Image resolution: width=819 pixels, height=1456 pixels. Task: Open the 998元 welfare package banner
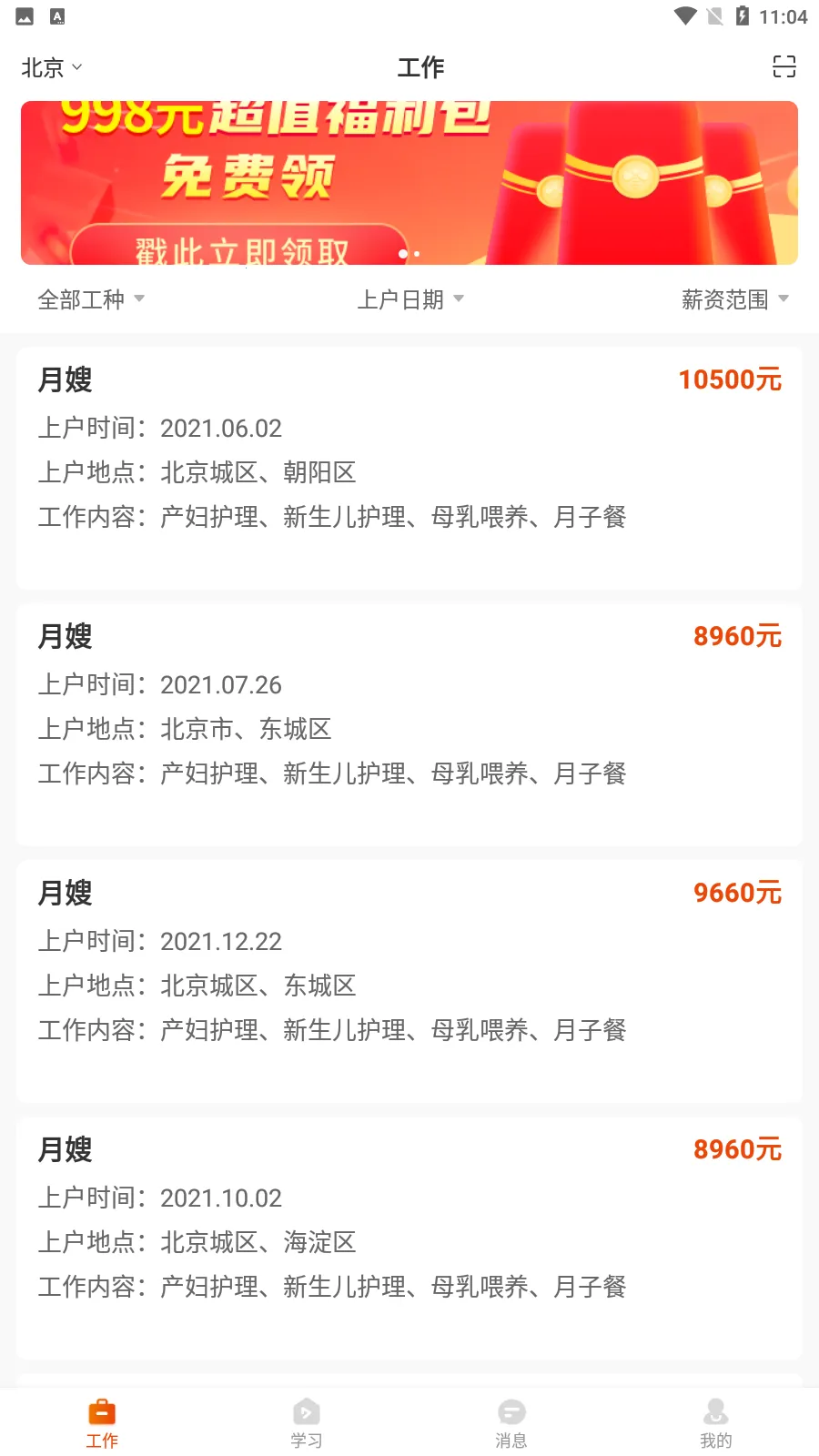click(409, 183)
